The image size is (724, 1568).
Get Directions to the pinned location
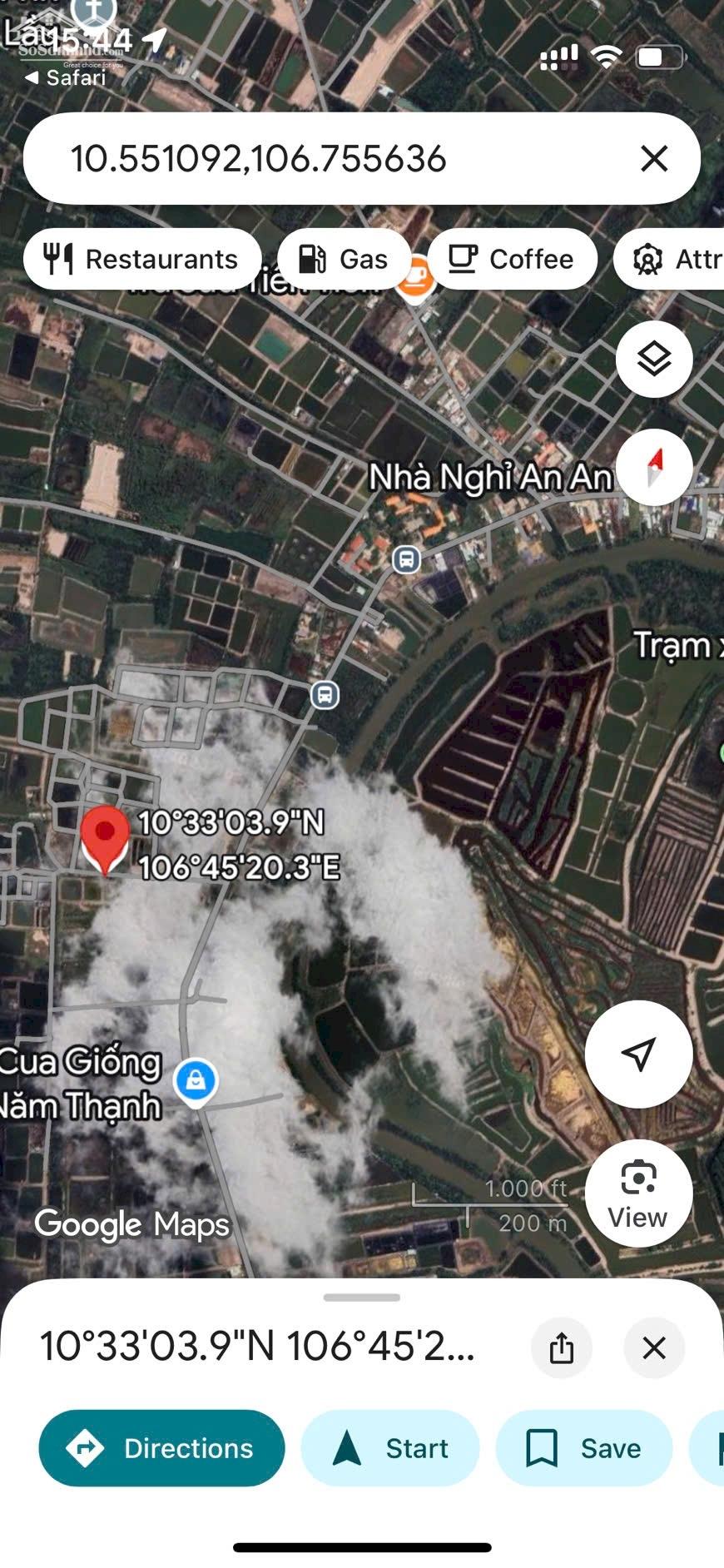(x=161, y=1448)
